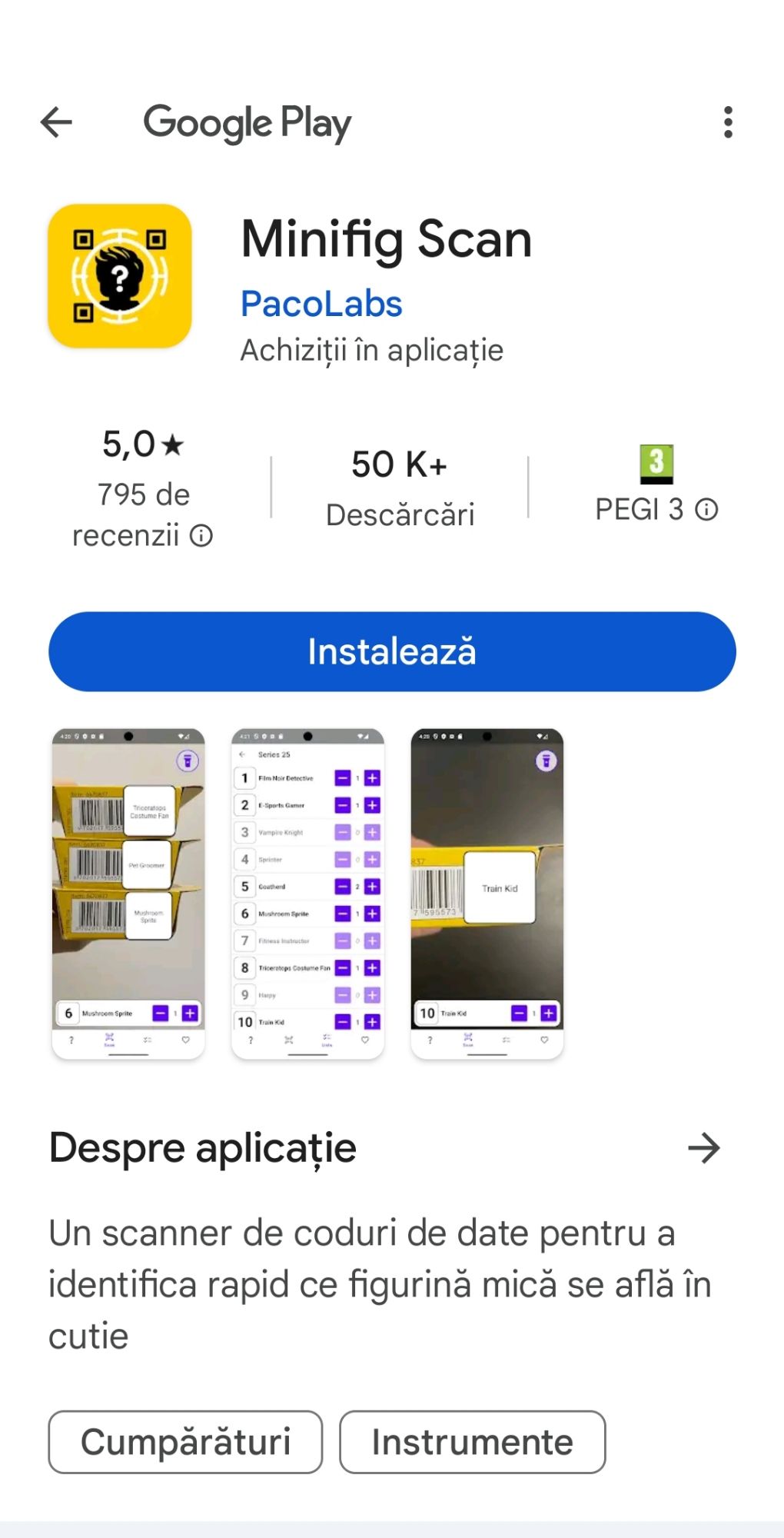The image size is (784, 1538).
Task: Open the Series 25 list screenshot
Action: tap(307, 894)
